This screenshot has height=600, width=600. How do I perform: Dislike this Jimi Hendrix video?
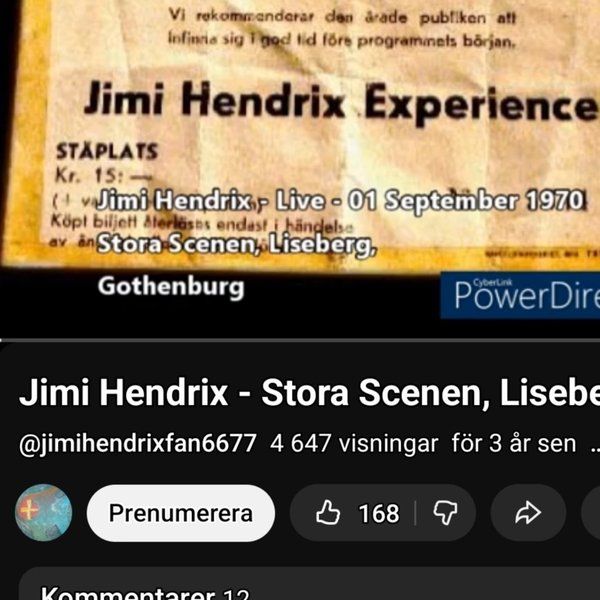tap(444, 513)
